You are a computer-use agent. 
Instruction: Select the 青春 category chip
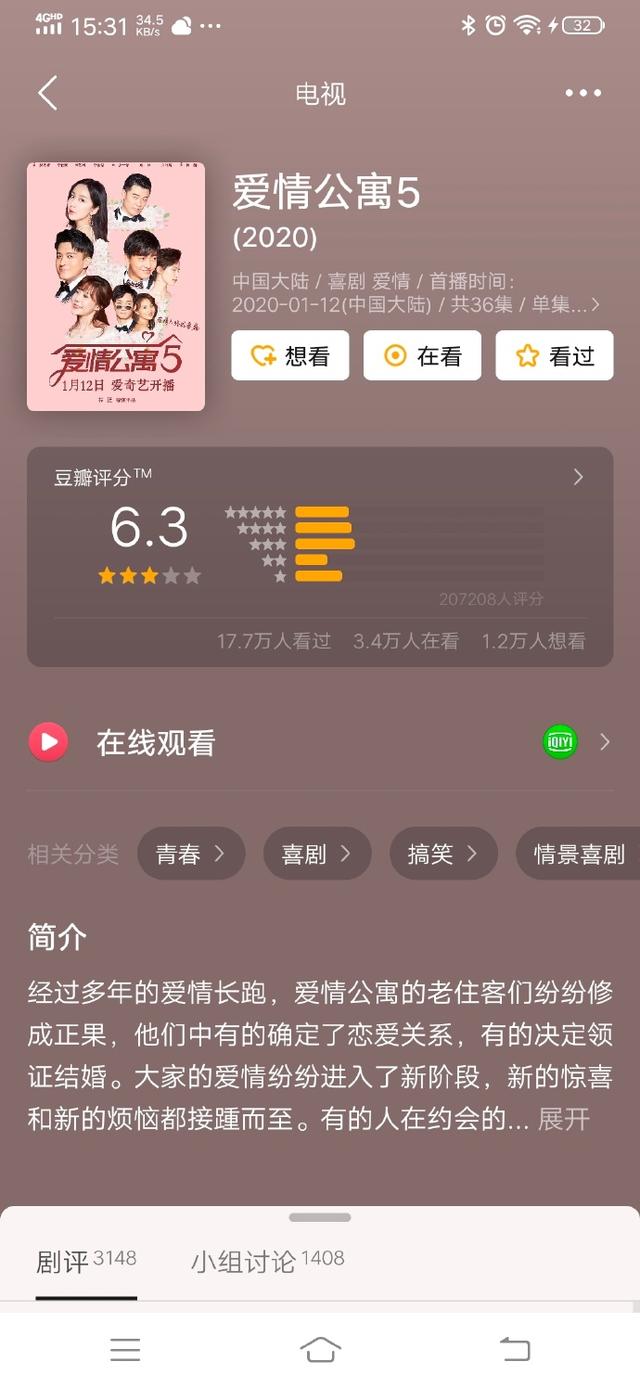(x=190, y=854)
